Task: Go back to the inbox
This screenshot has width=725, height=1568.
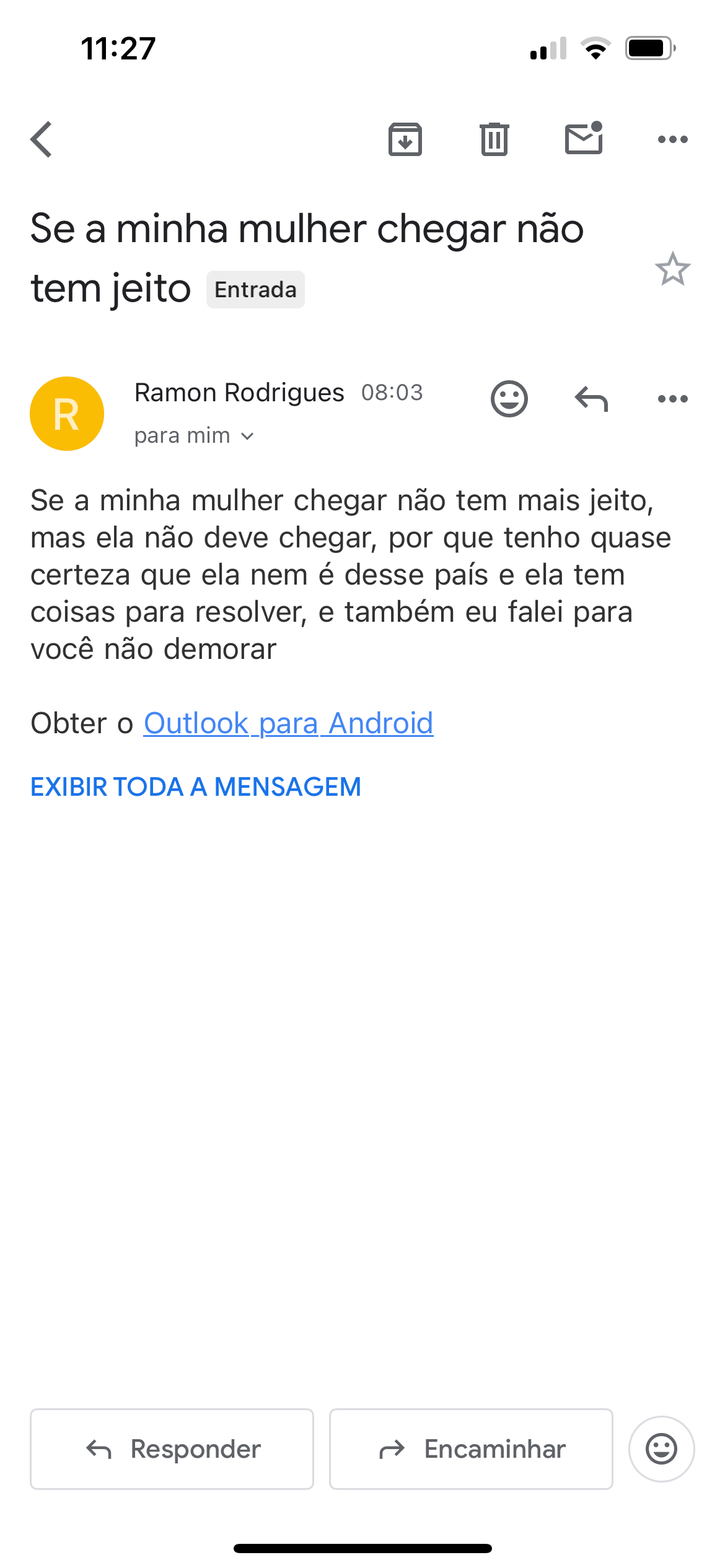Action: tap(42, 139)
